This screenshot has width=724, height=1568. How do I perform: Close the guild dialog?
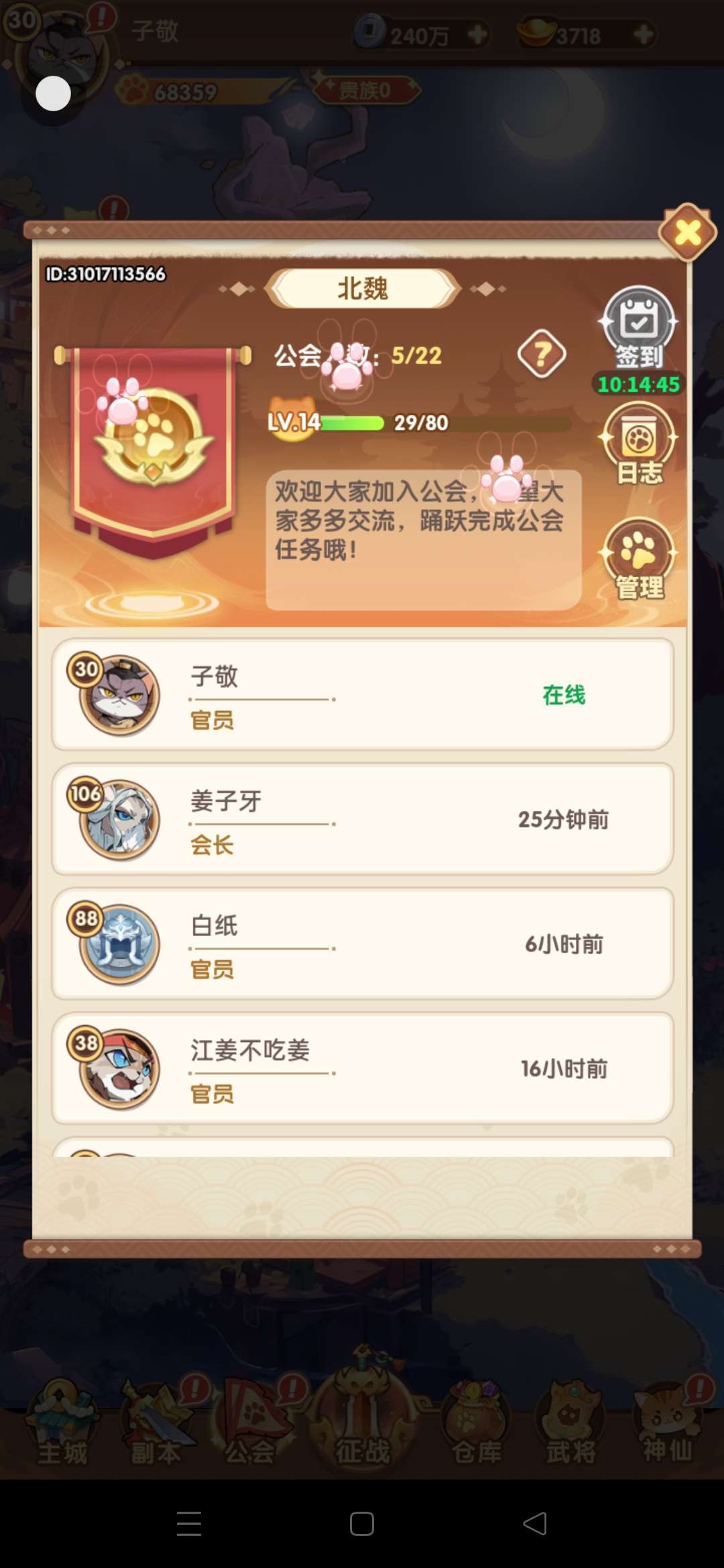tap(687, 233)
